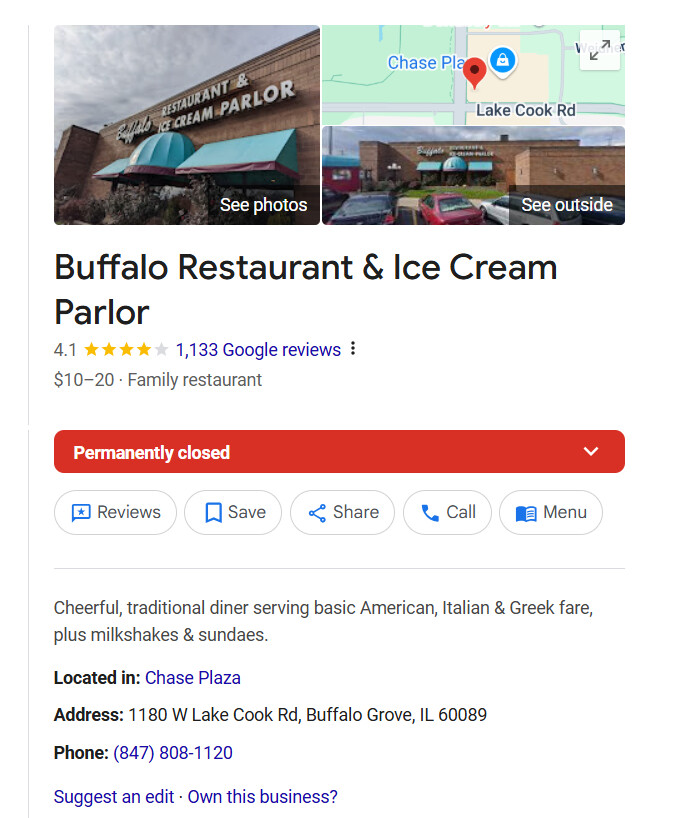Expand the Permanently closed banner
The width and height of the screenshot is (685, 818).
click(x=591, y=452)
